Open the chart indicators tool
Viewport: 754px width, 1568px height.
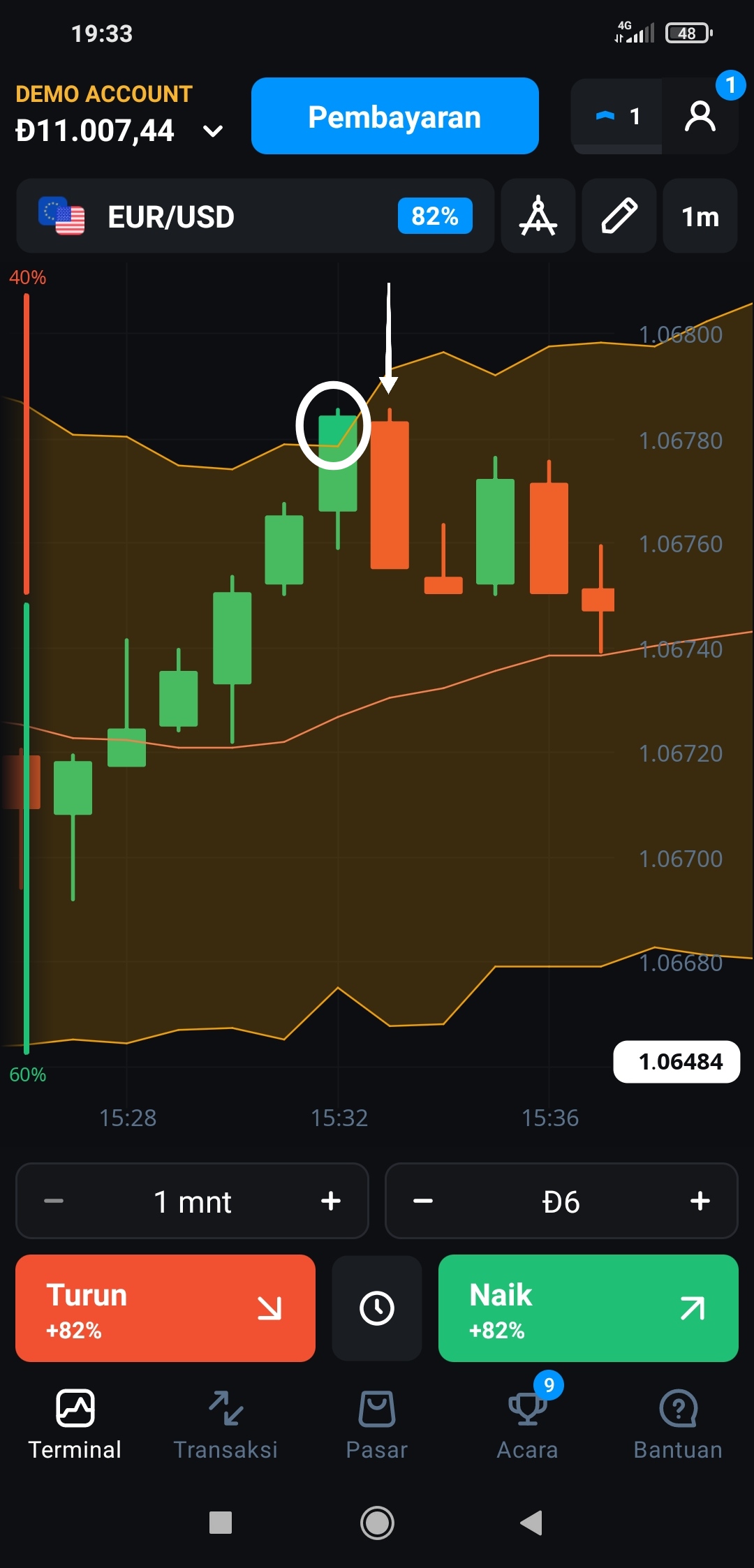538,216
